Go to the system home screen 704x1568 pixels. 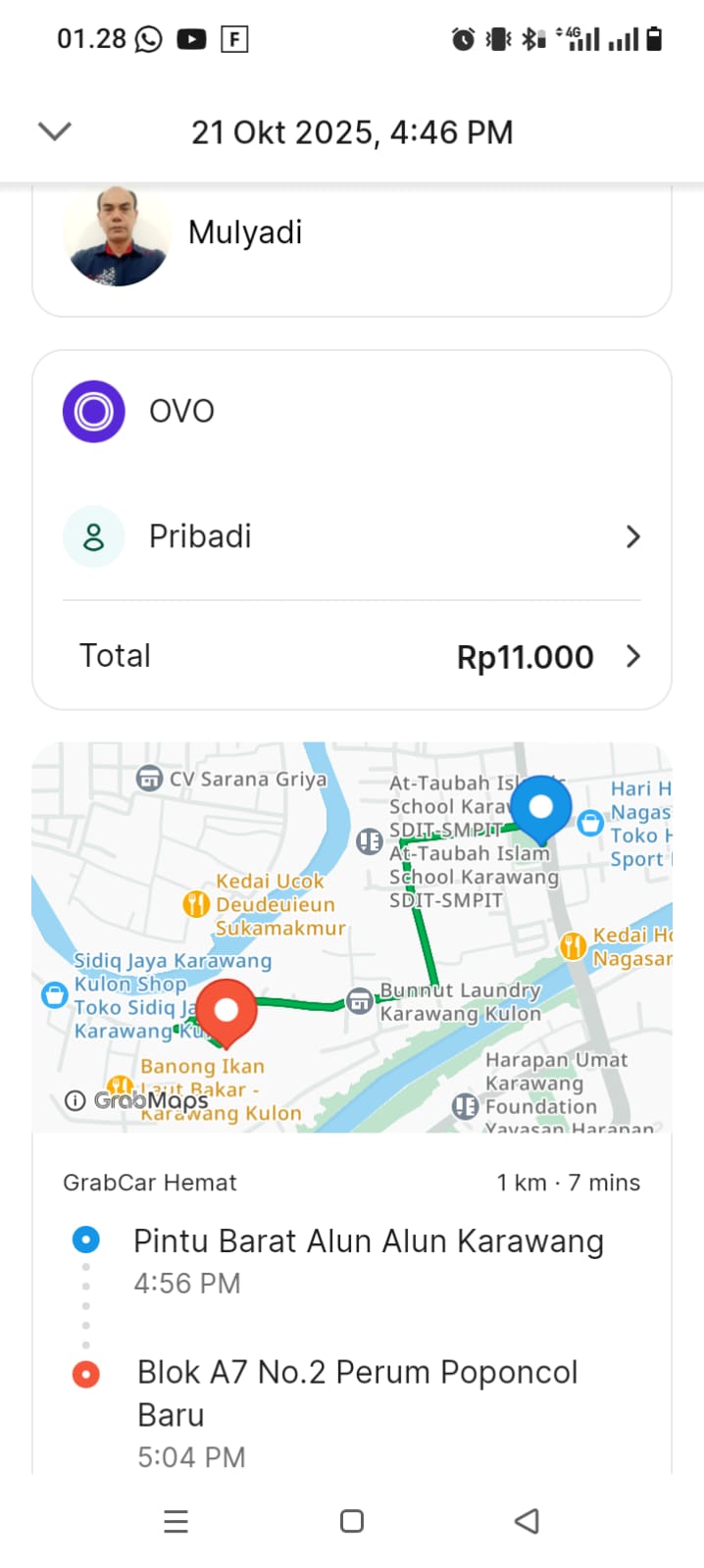pos(352,1521)
